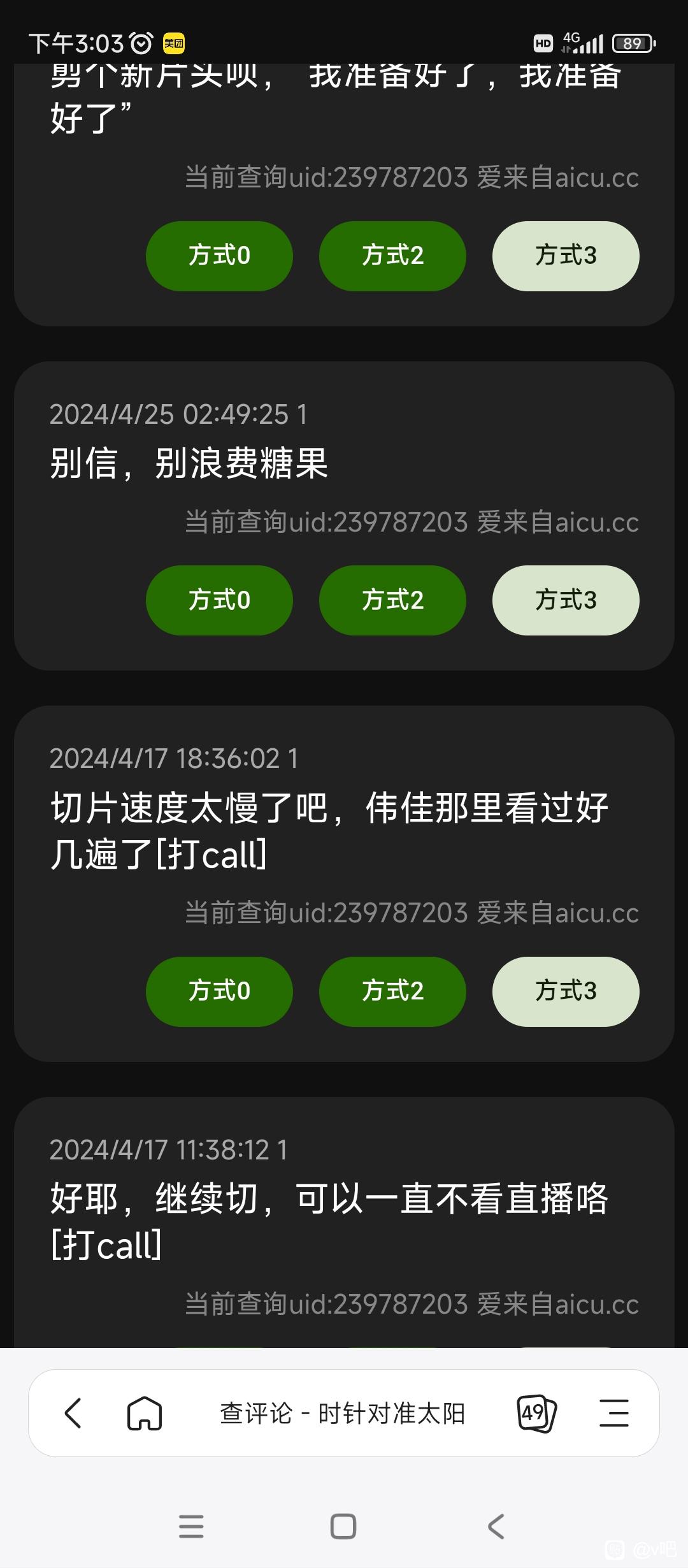Choose 方式3 under the 别信，别浪费糖果 comment
This screenshot has width=688, height=1568.
(x=566, y=600)
